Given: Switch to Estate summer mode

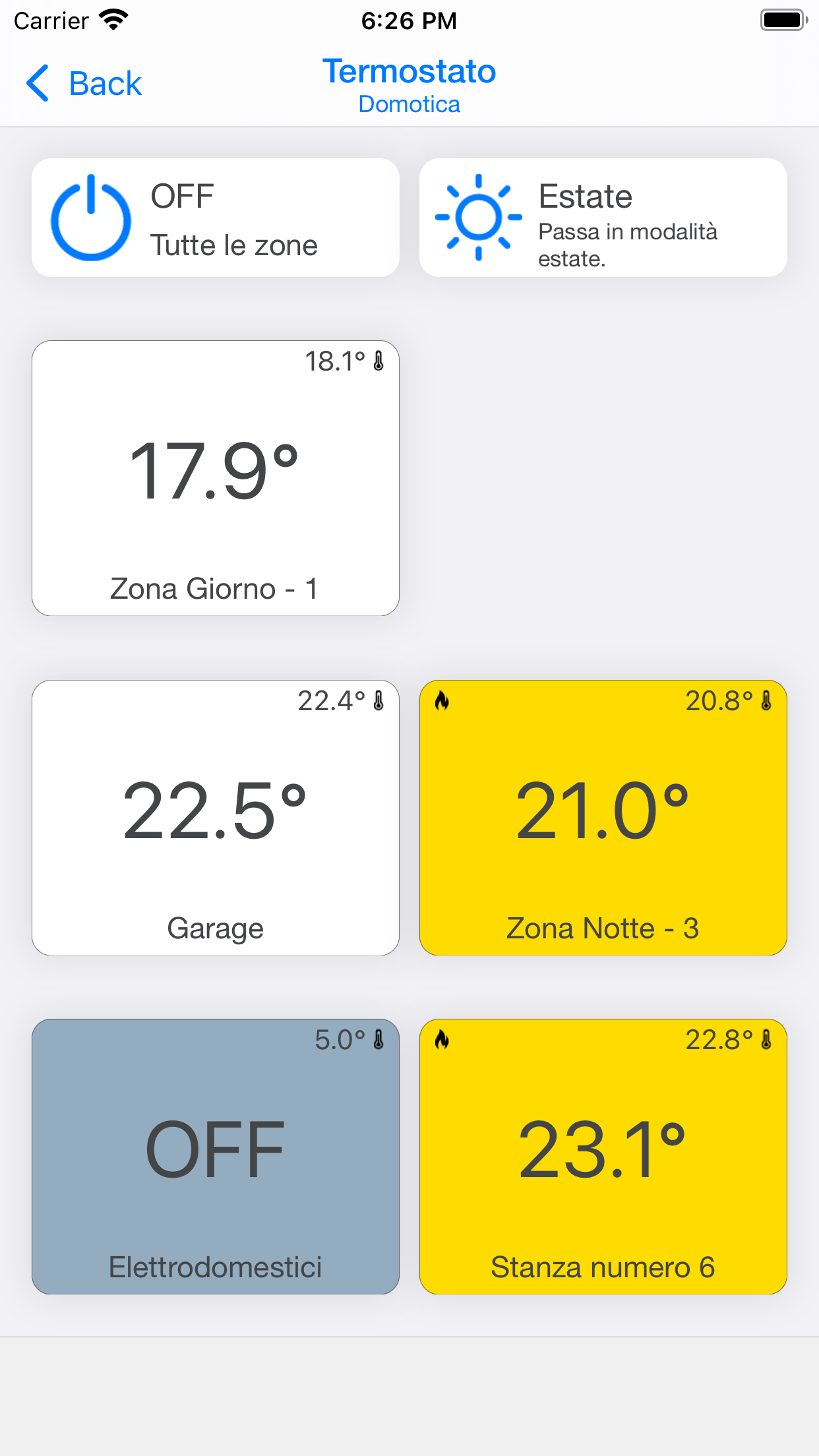Looking at the screenshot, I should point(603,218).
